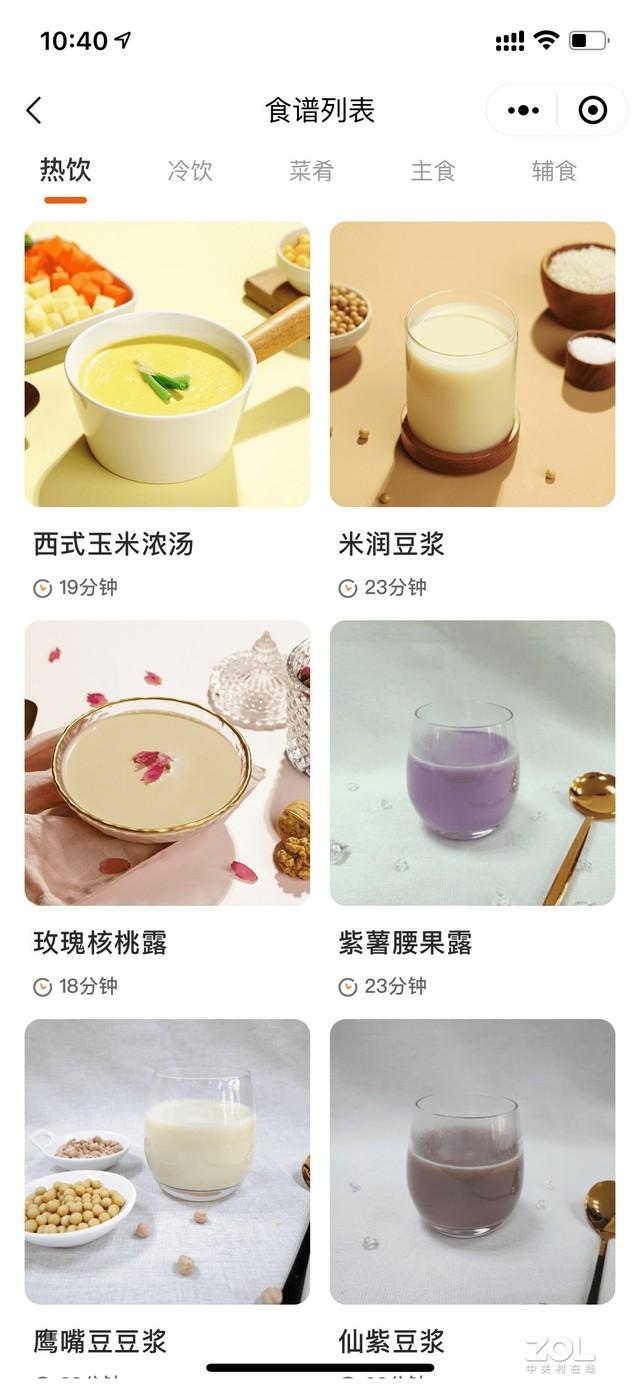Open the mini program more-options menu
640x1385 pixels.
[523, 110]
